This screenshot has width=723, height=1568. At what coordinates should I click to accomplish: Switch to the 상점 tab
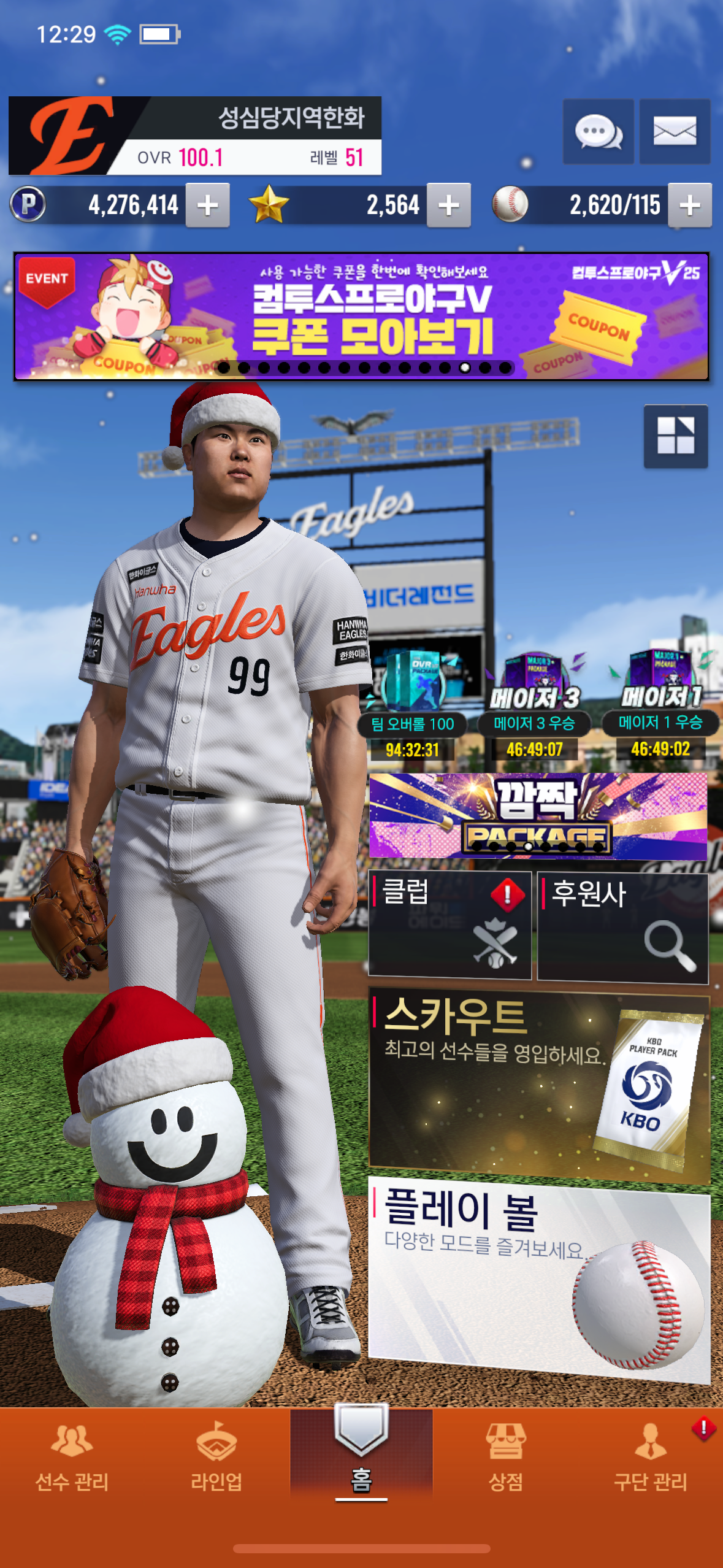[505, 1459]
